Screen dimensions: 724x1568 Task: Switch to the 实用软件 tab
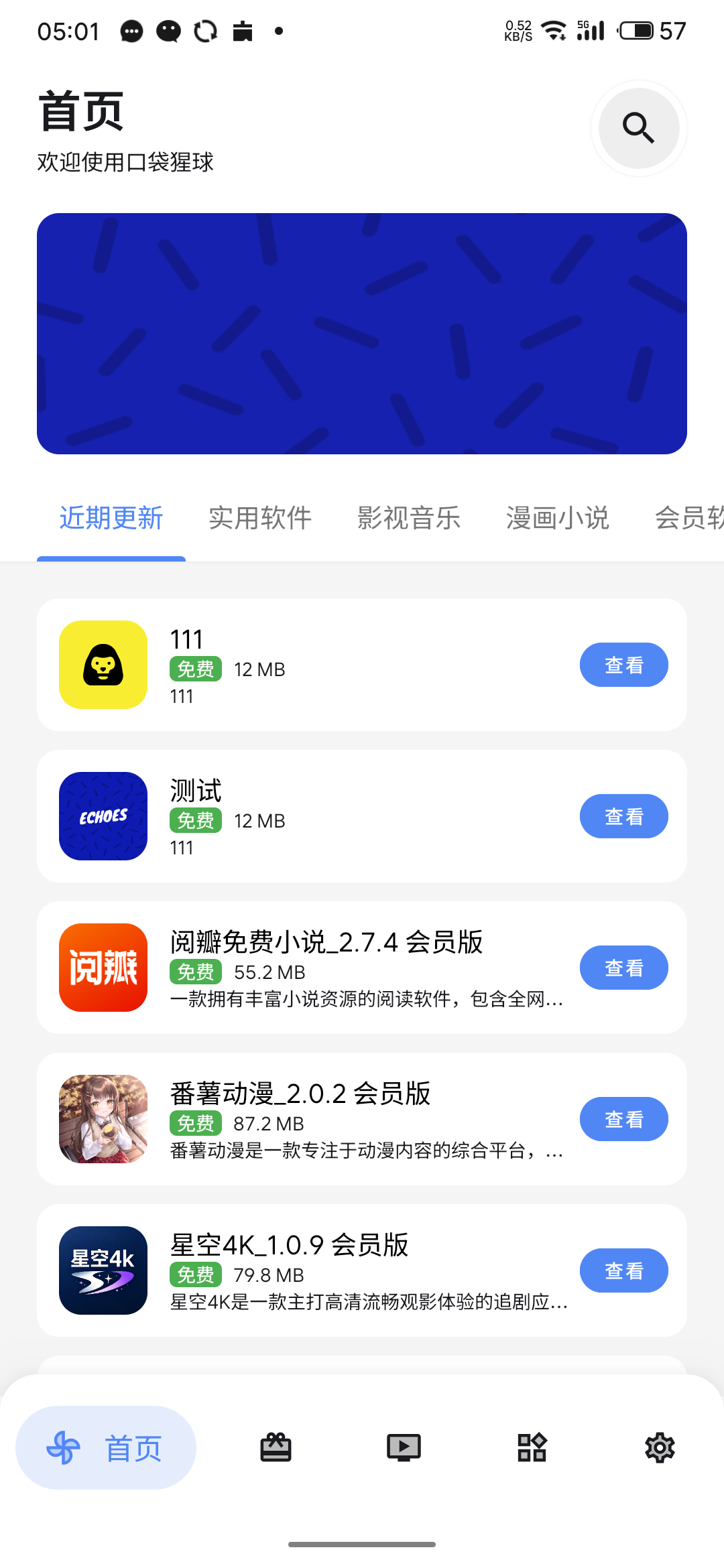pos(260,518)
